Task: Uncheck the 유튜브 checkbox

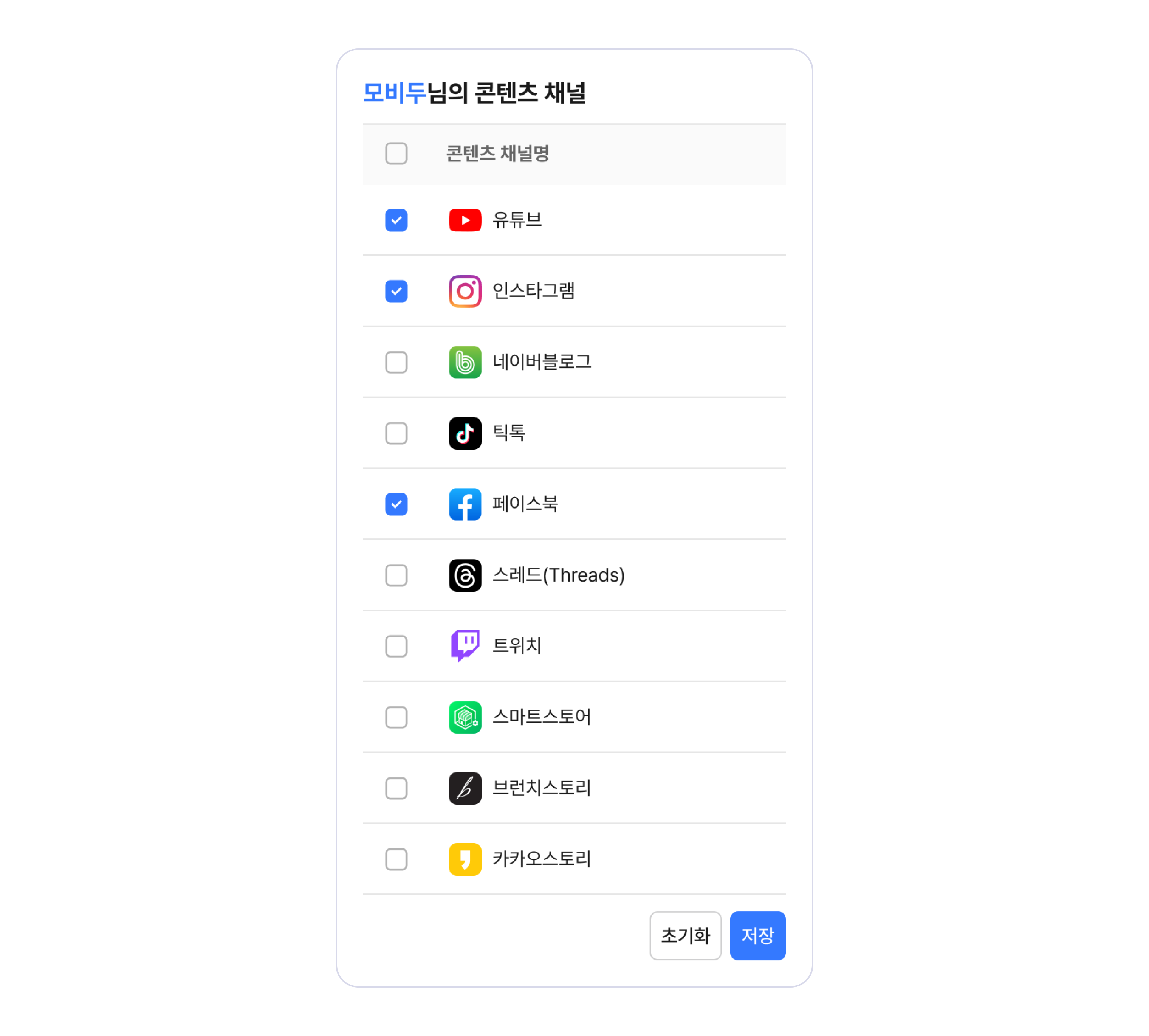Action: pos(396,220)
